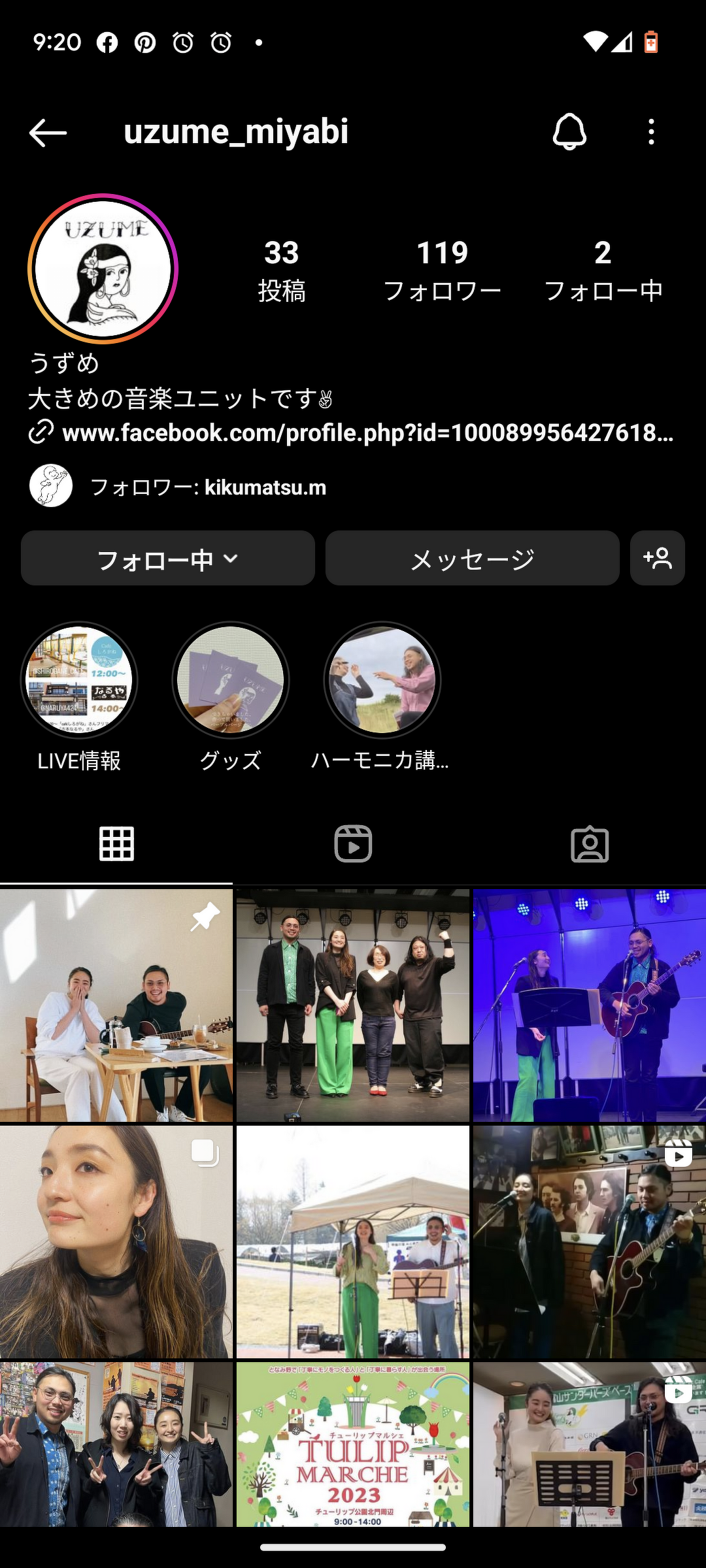The image size is (706, 1568).
Task: Open the pinned post at the café table
Action: point(116,1005)
